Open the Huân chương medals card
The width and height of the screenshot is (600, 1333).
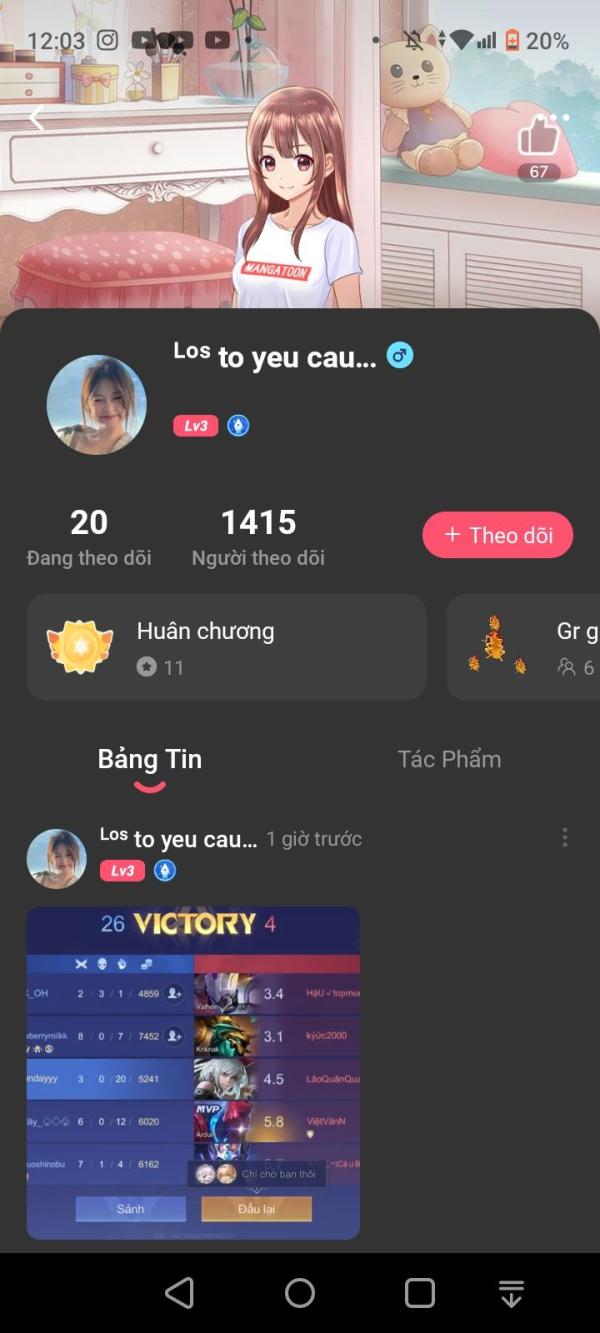227,647
